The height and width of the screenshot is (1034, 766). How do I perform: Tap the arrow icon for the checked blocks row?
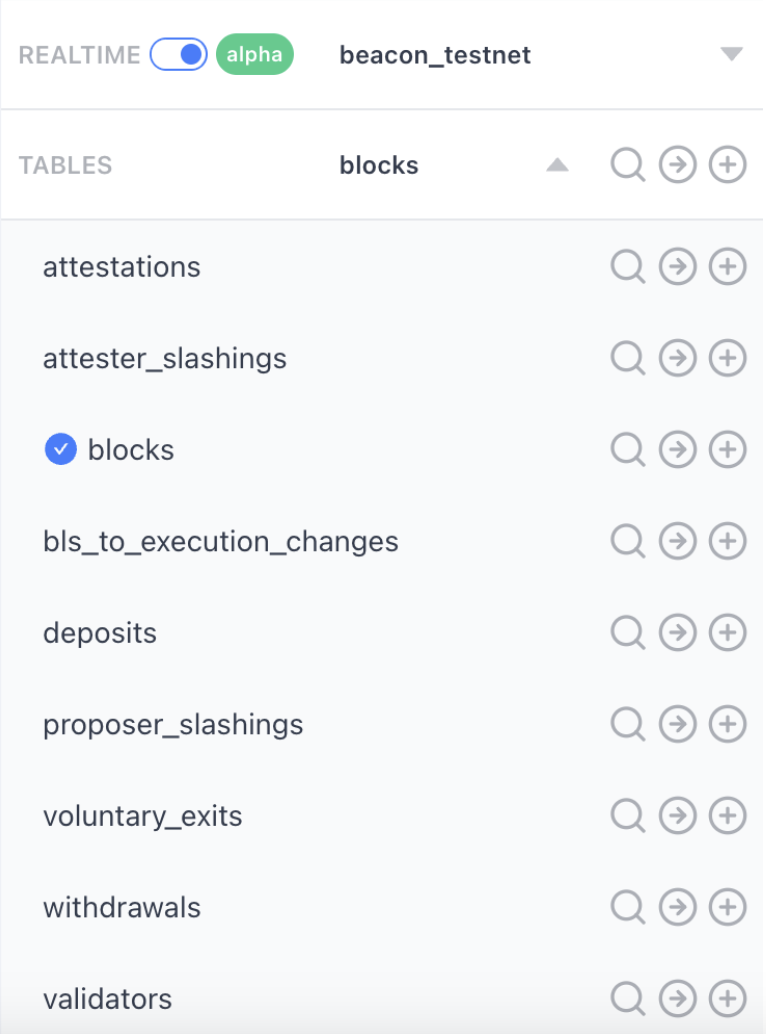click(x=678, y=450)
